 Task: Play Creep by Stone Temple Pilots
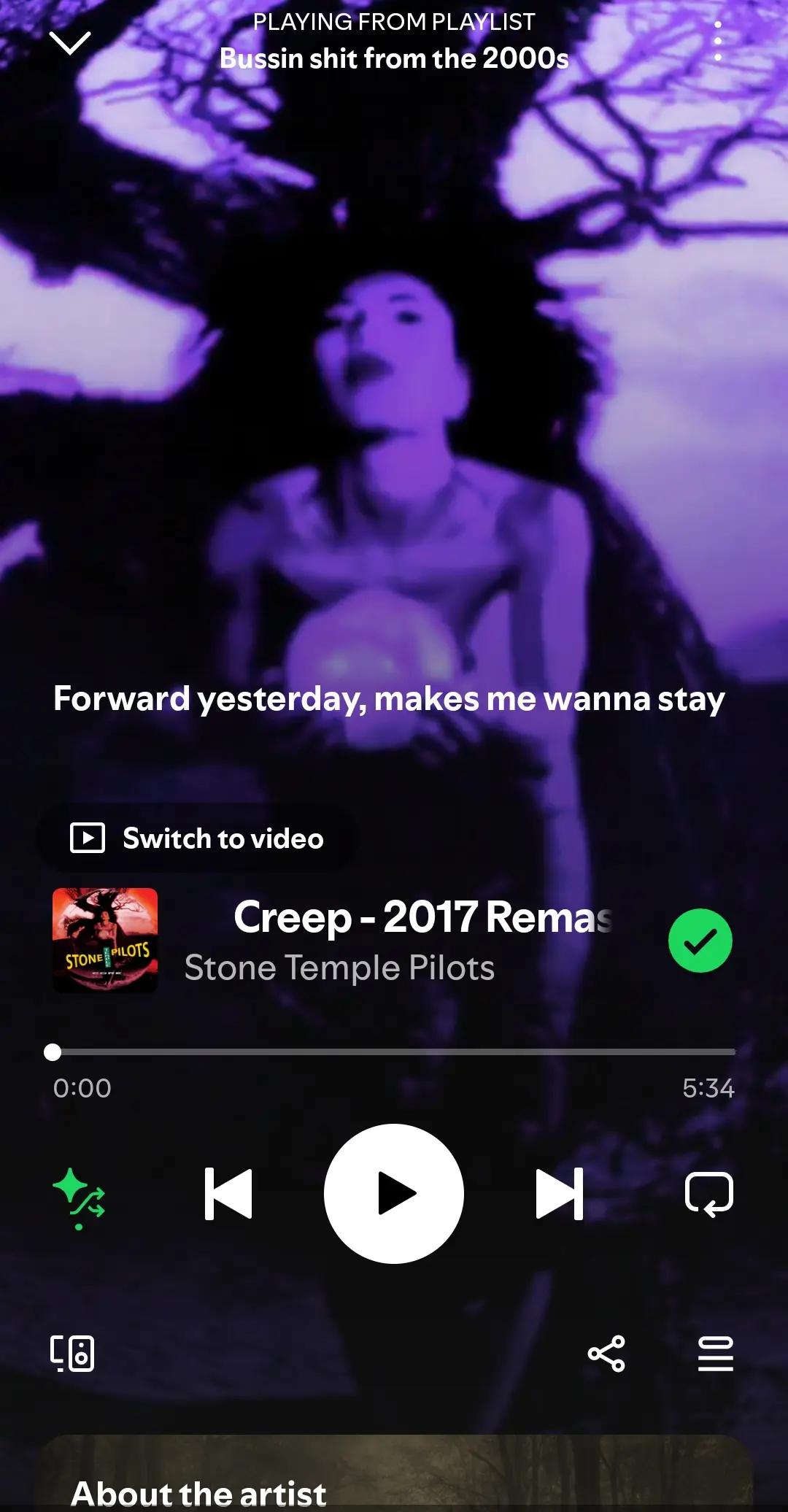[x=394, y=1194]
